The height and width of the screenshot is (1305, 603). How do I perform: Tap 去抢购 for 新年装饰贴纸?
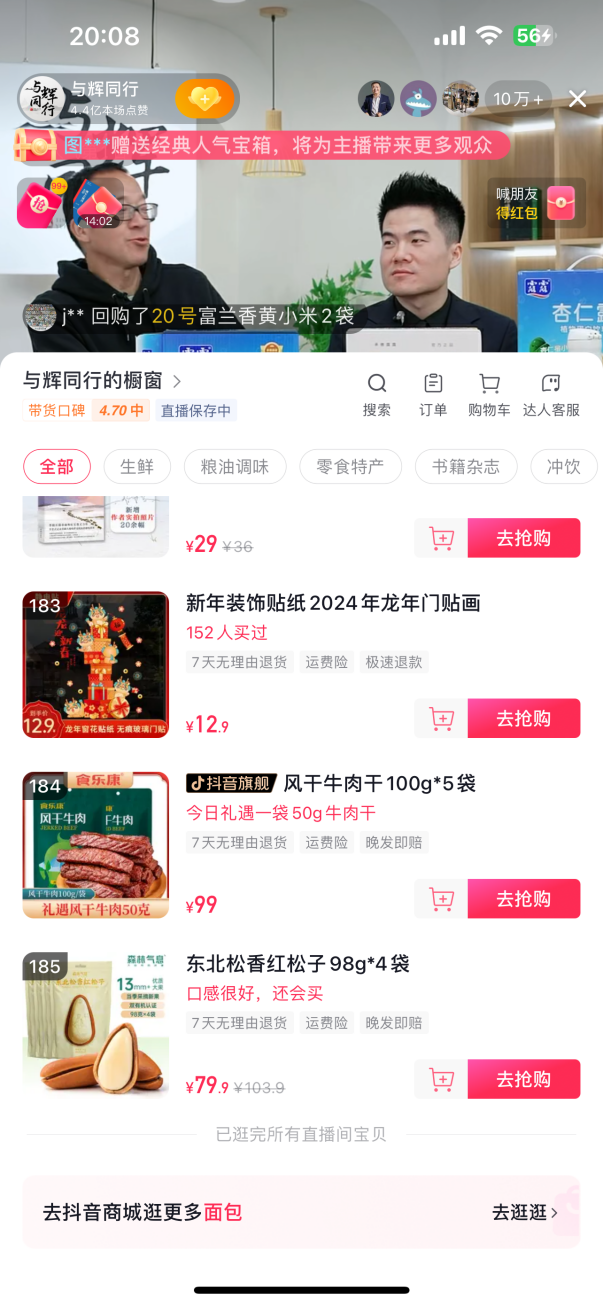pos(523,718)
